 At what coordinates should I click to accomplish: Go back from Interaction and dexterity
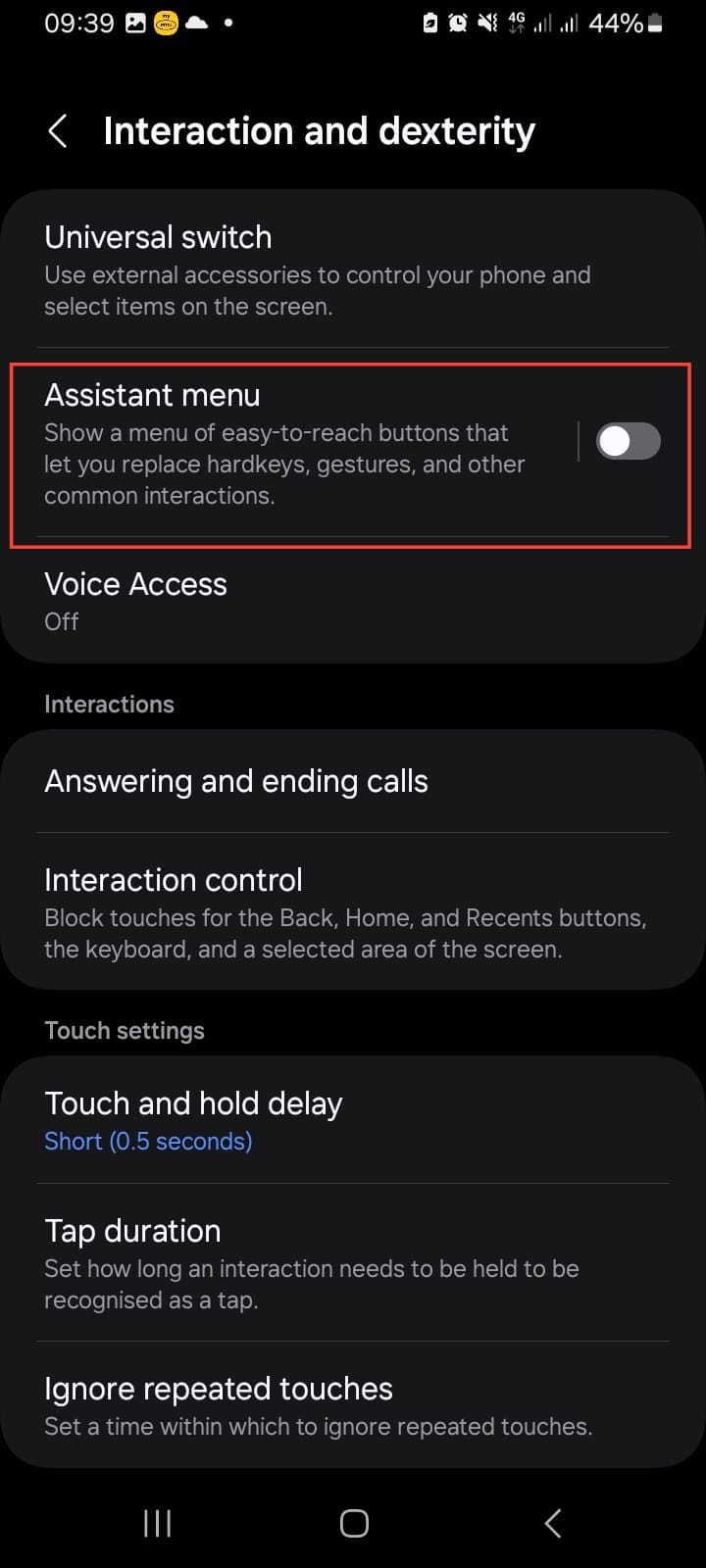(x=58, y=131)
